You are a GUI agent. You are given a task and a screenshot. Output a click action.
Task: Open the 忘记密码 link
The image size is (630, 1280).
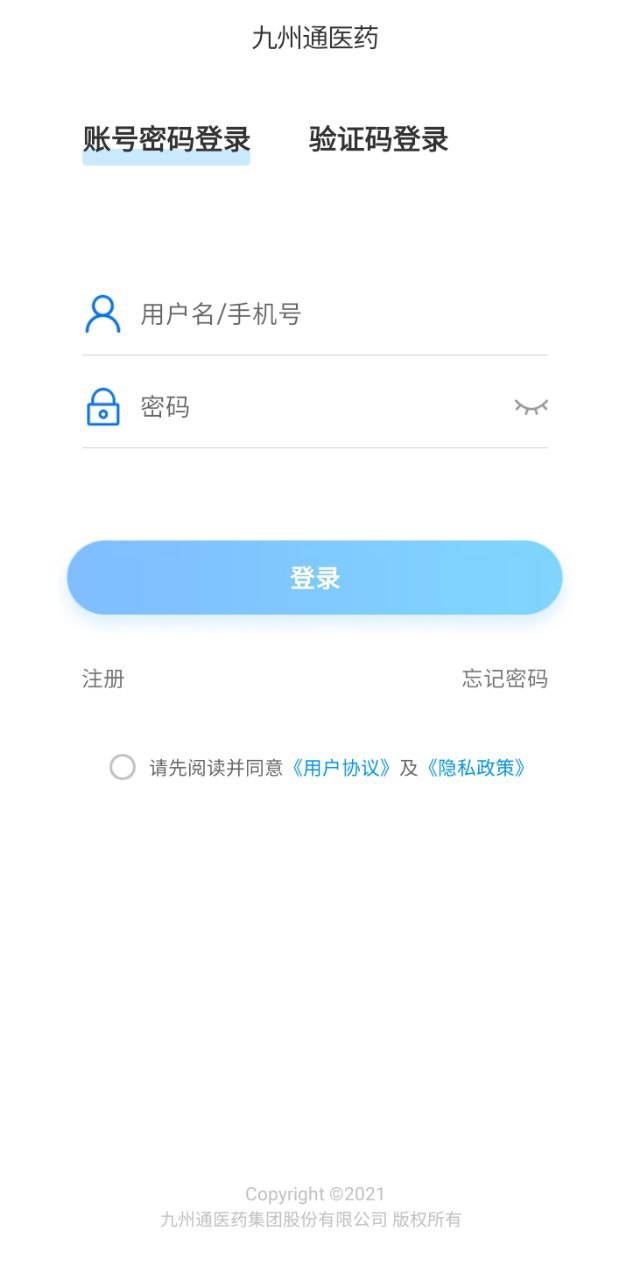point(505,679)
